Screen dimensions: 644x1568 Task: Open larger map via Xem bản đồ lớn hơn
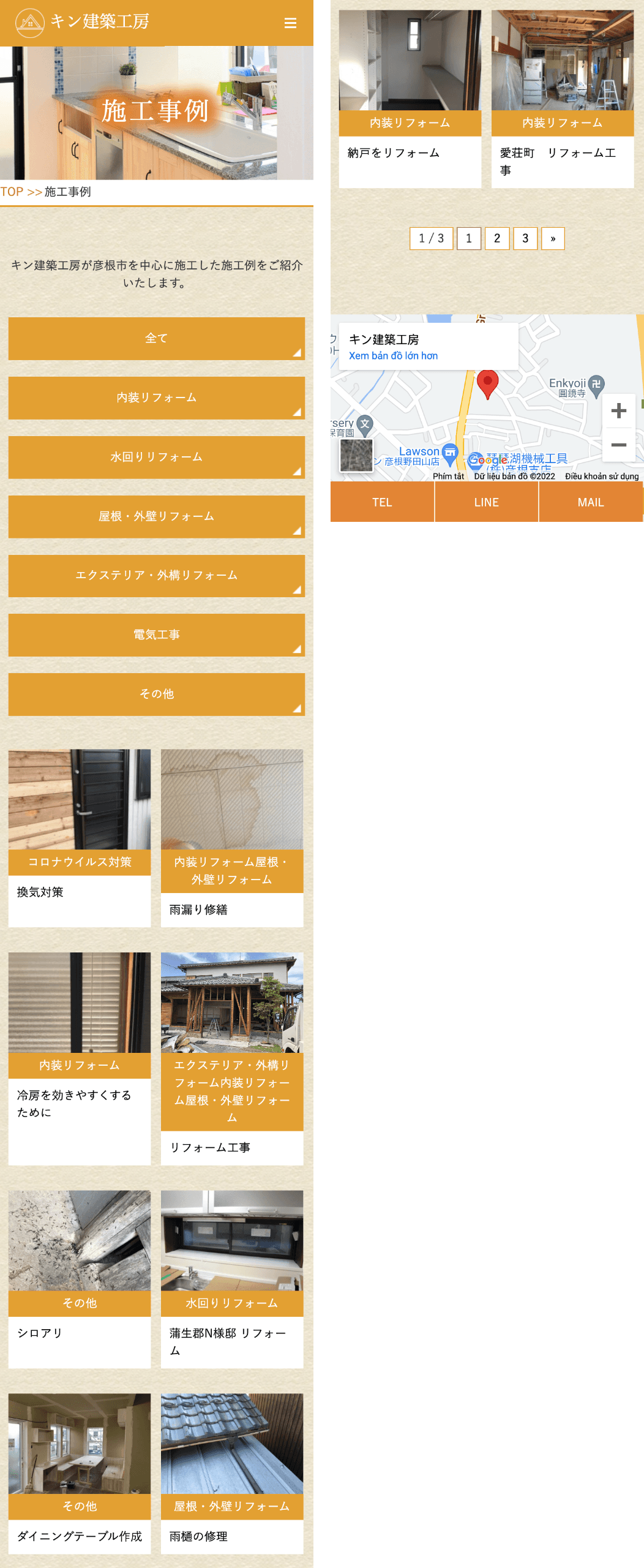tap(393, 356)
